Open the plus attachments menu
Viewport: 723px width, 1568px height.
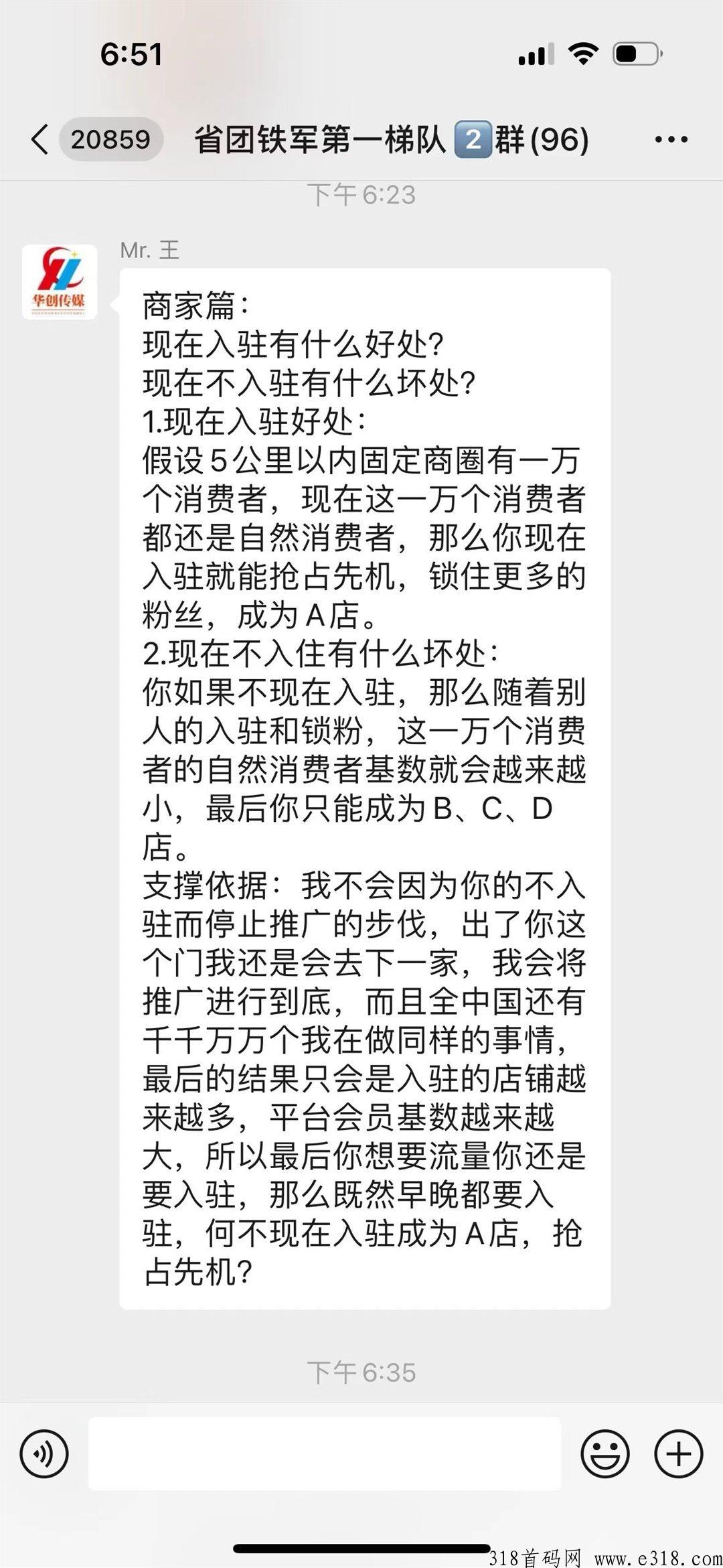[x=678, y=1453]
